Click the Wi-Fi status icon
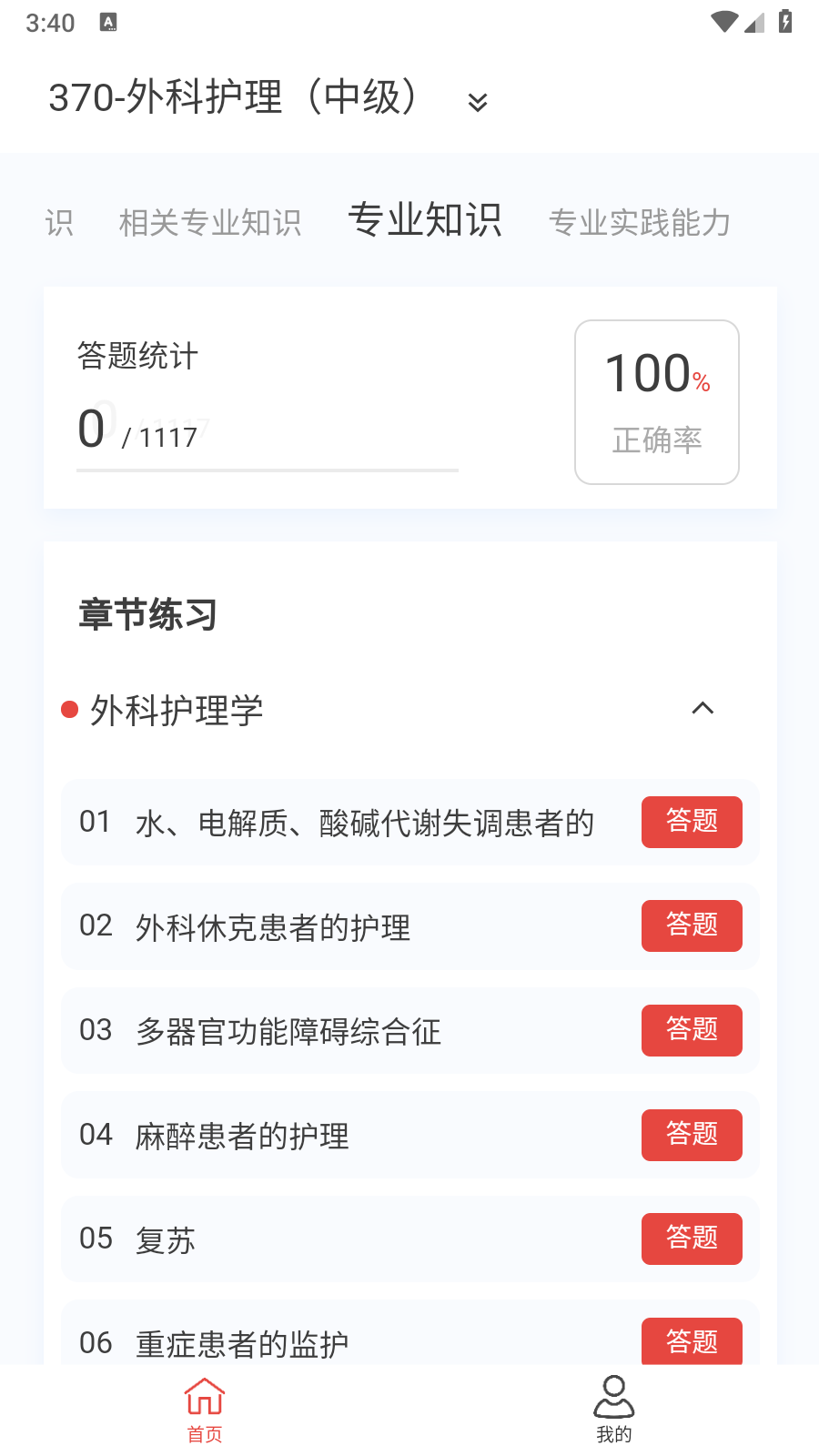The height and width of the screenshot is (1456, 819). (x=723, y=21)
